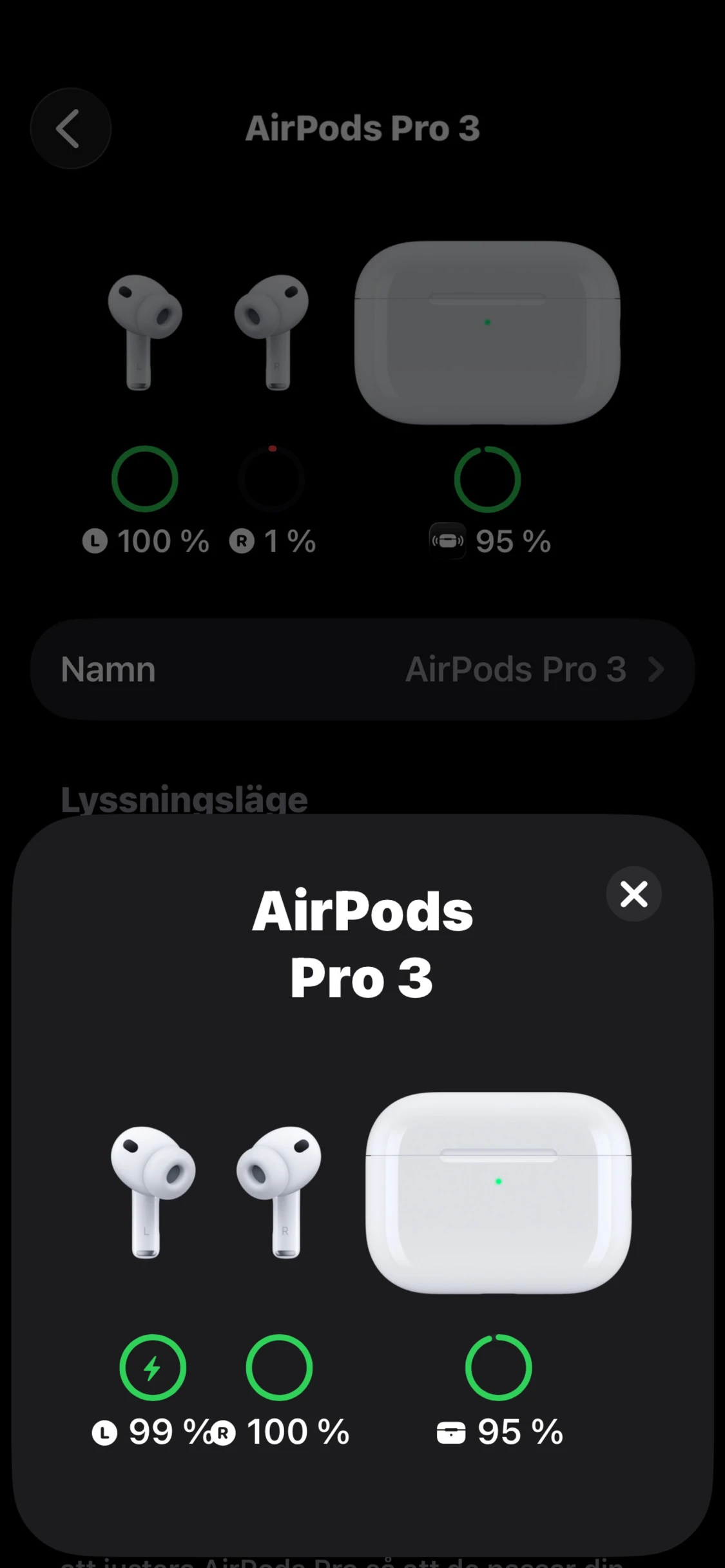Tap the left earbud "L" battery icon
The height and width of the screenshot is (1568, 725).
click(x=95, y=542)
